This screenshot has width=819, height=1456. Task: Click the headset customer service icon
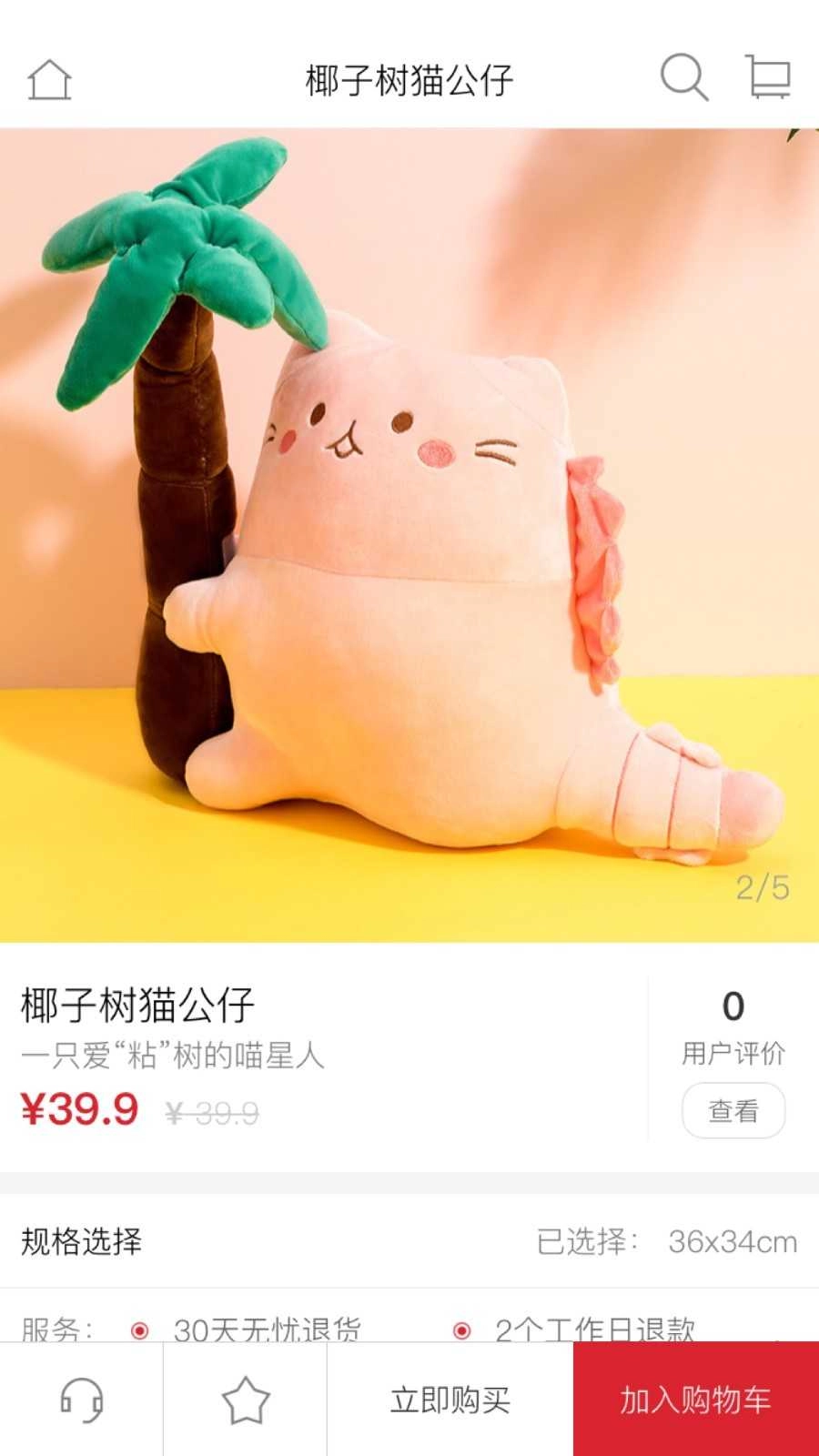pyautogui.click(x=82, y=1401)
